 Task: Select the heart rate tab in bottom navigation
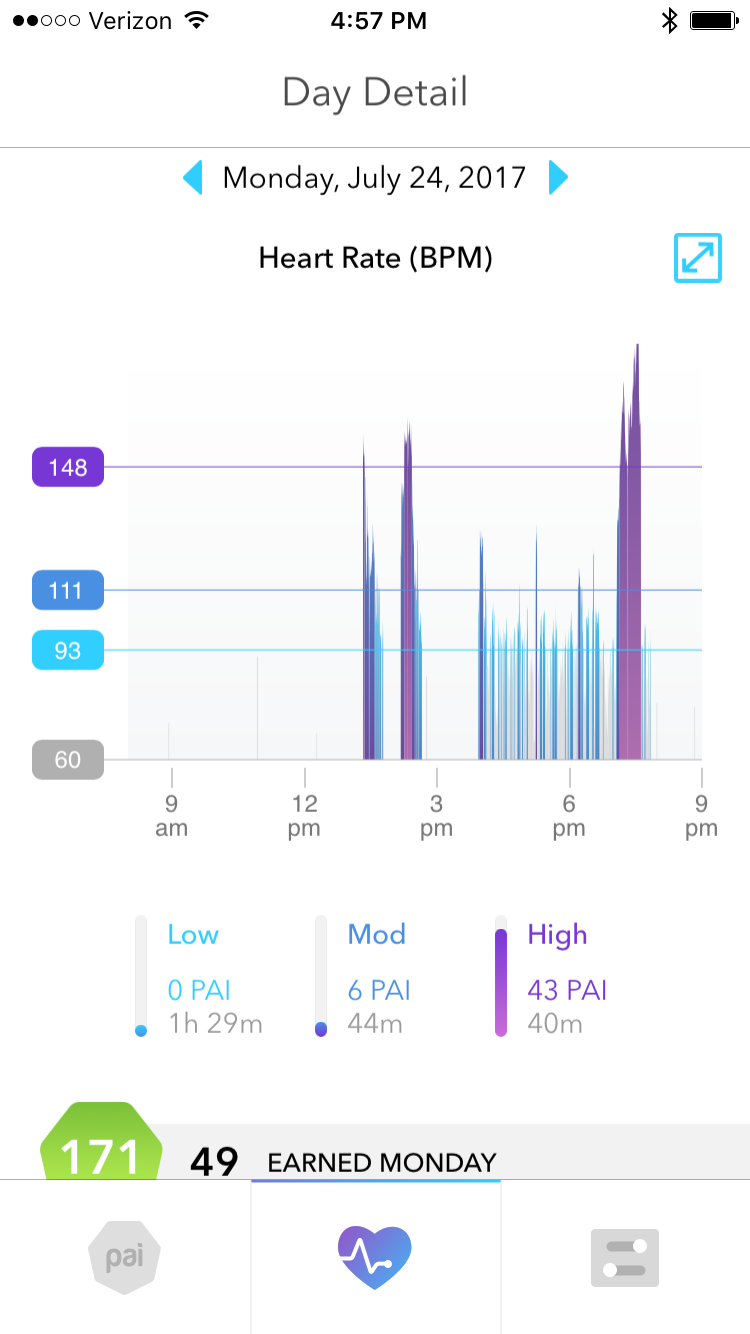[x=375, y=1258]
